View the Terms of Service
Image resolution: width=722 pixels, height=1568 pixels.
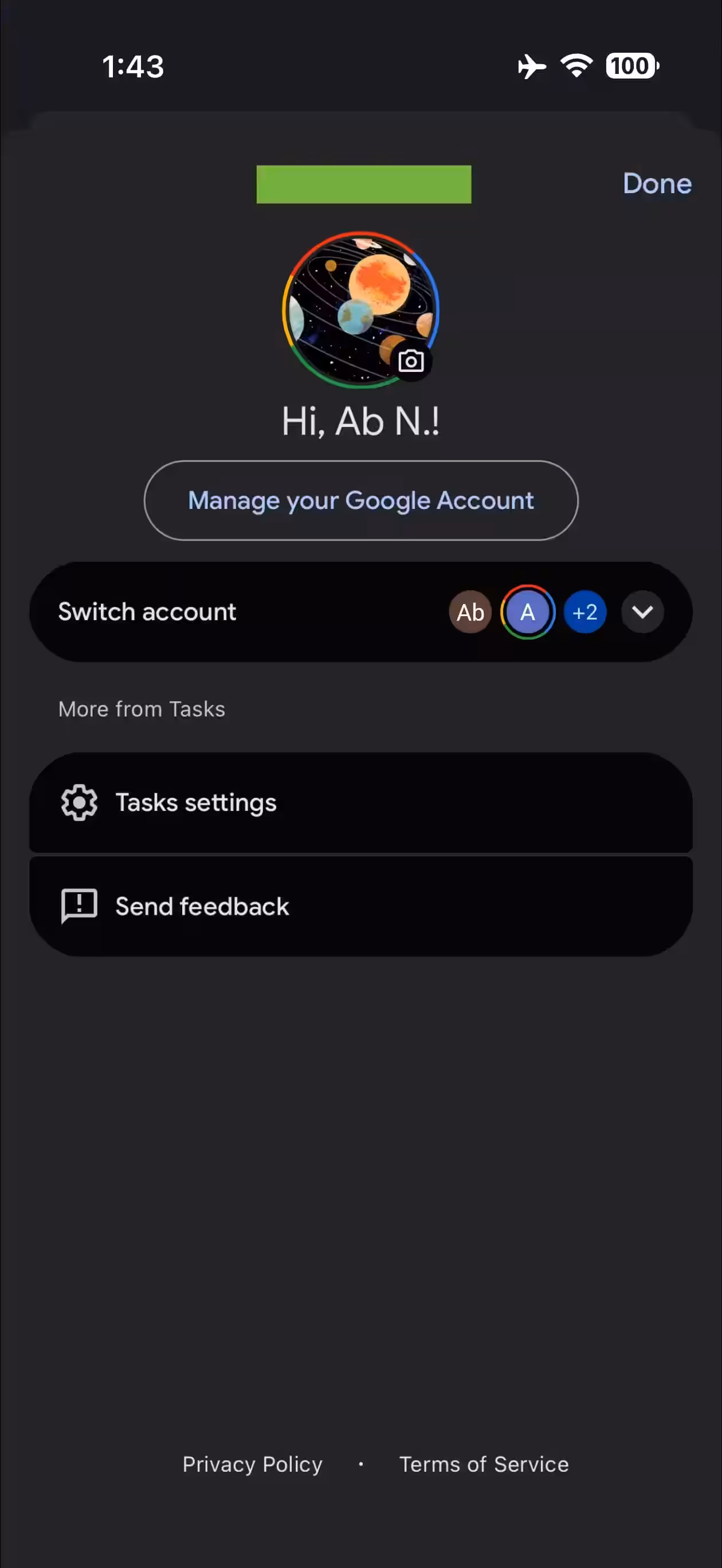click(484, 1464)
